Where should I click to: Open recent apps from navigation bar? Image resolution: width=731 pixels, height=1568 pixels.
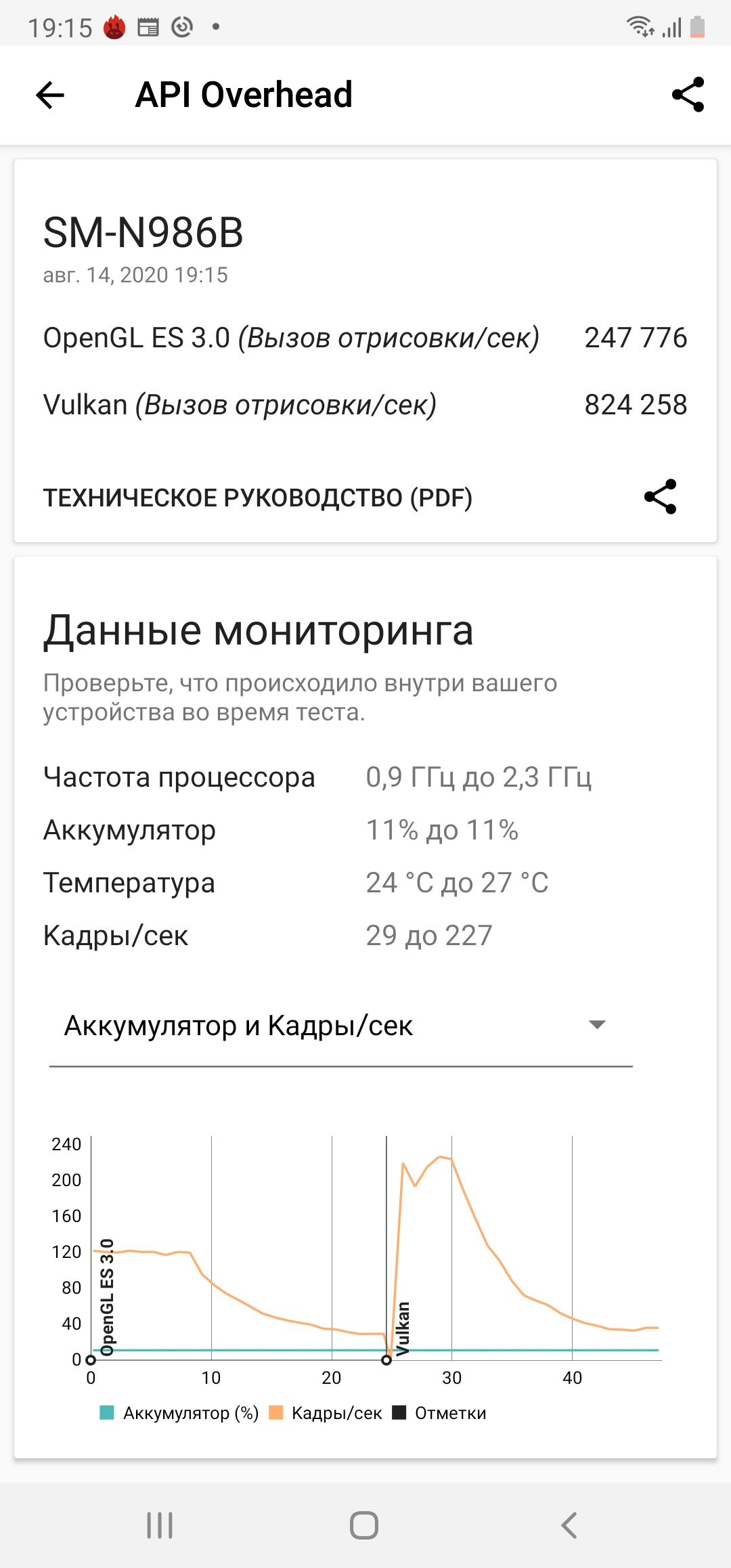[160, 1525]
